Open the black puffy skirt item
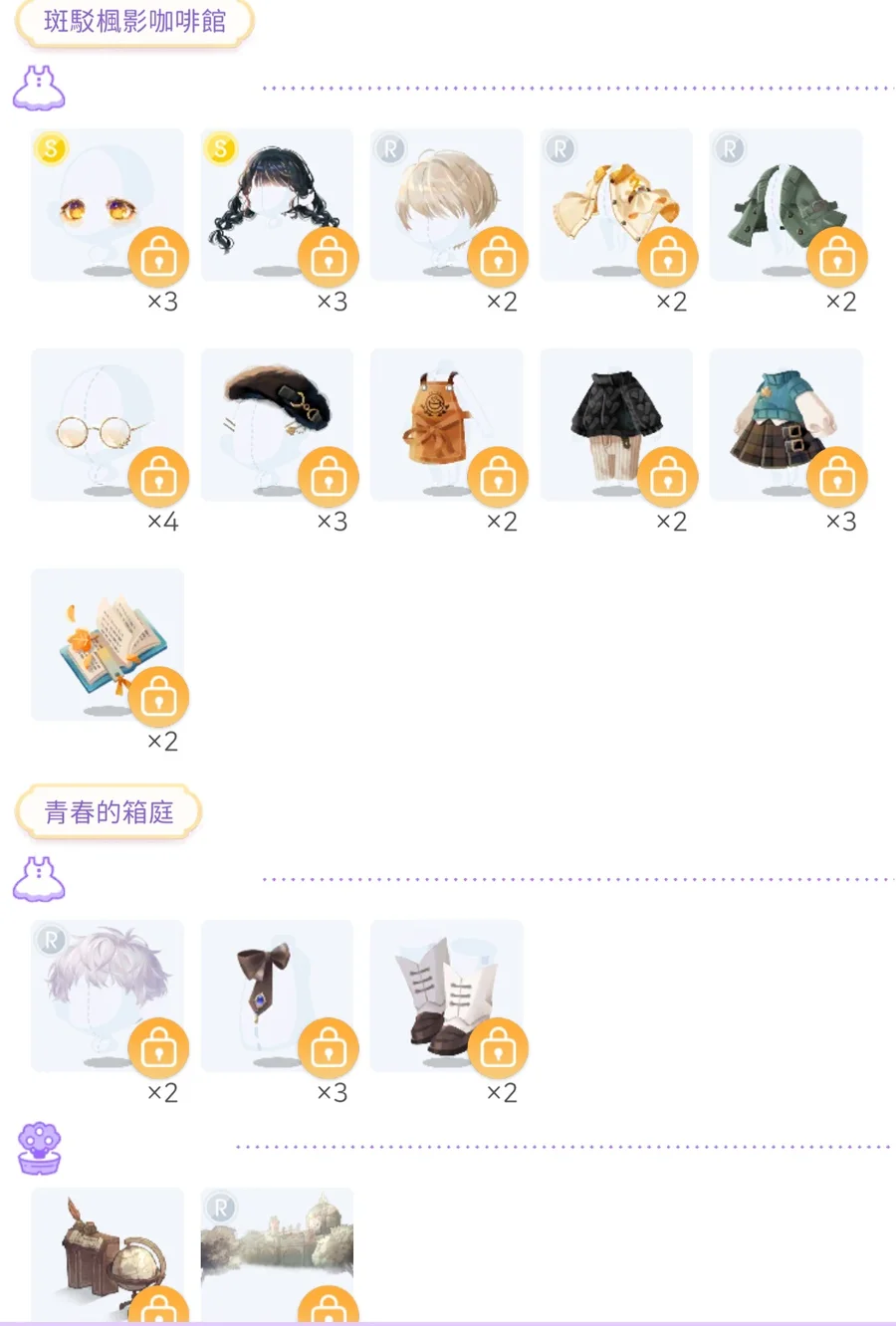 click(615, 425)
